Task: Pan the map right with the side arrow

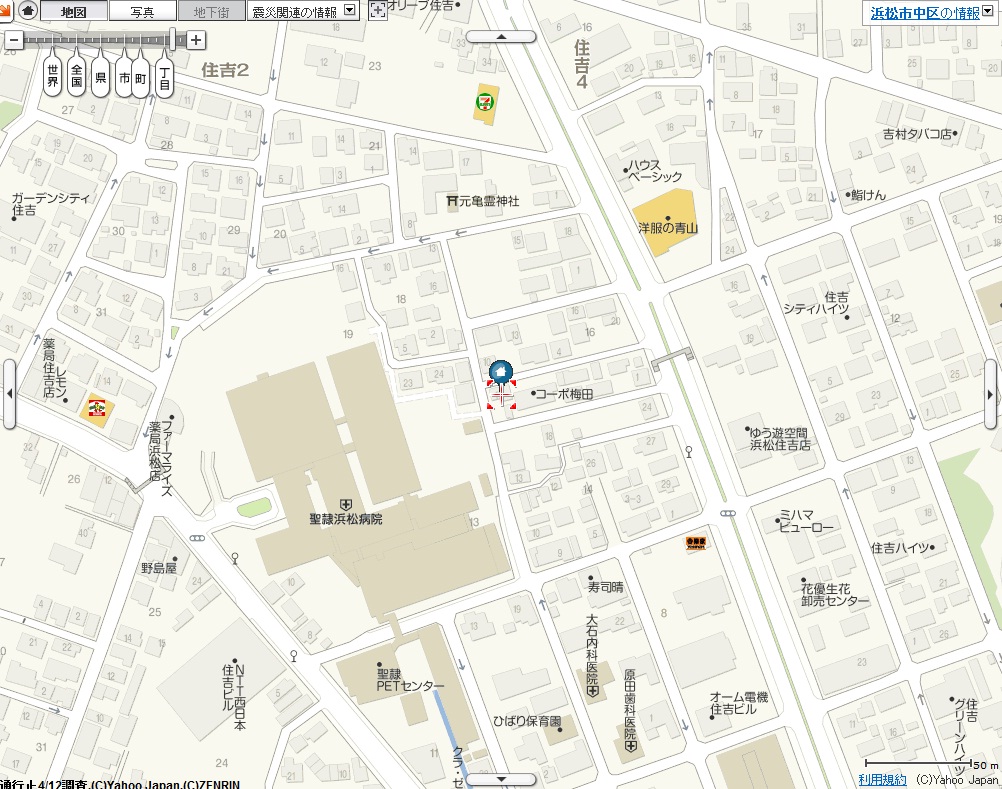Action: 991,393
